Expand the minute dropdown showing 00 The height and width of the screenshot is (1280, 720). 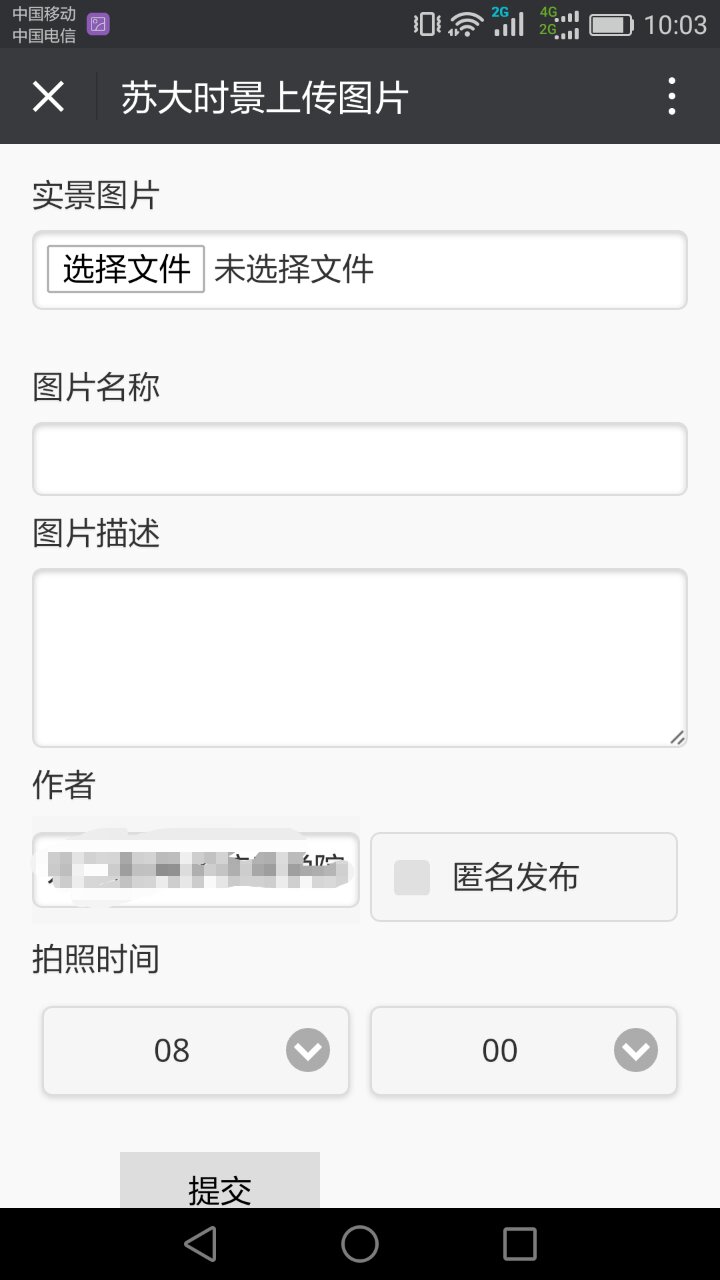coord(524,1050)
